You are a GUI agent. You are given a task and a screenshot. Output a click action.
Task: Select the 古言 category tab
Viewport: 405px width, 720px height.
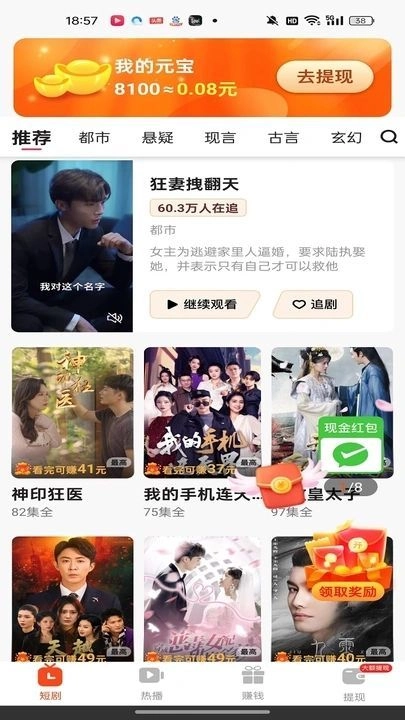pos(283,138)
